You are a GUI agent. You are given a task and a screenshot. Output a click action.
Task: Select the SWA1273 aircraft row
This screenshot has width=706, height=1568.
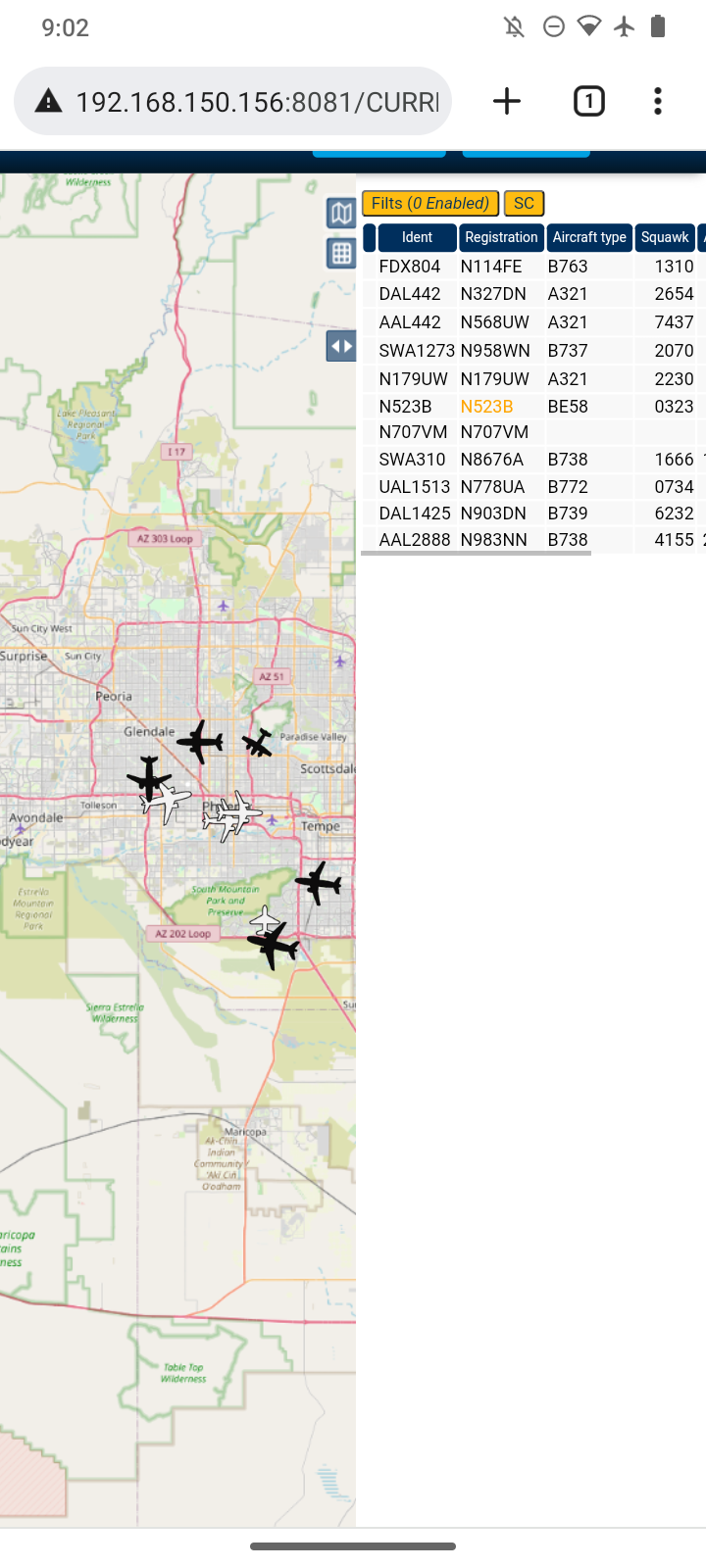[534, 351]
